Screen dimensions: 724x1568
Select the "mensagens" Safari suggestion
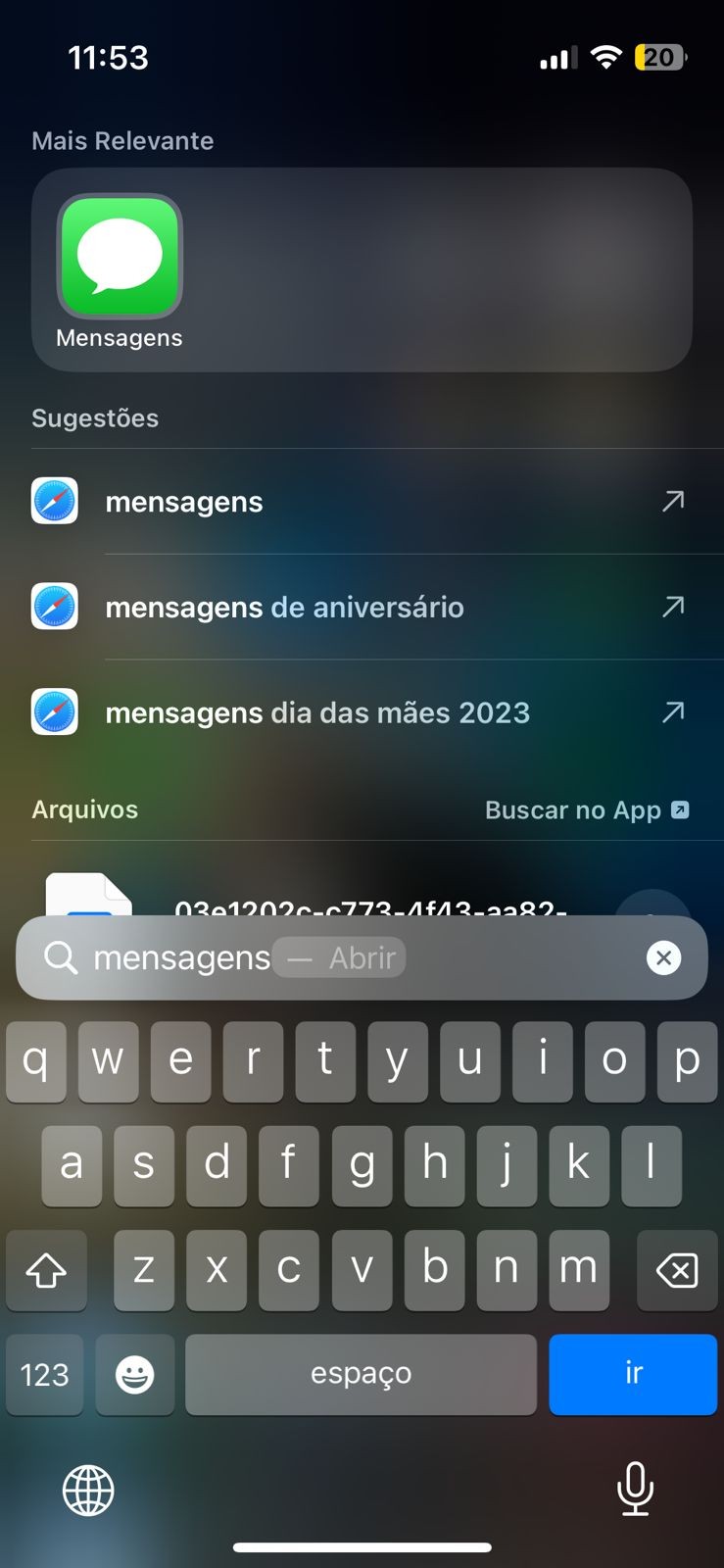[x=361, y=502]
